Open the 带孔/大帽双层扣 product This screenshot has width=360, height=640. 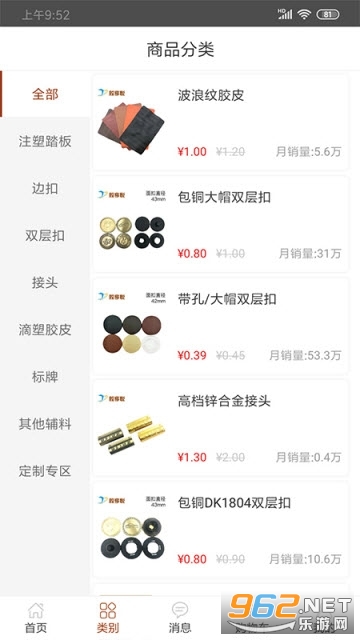click(x=220, y=326)
